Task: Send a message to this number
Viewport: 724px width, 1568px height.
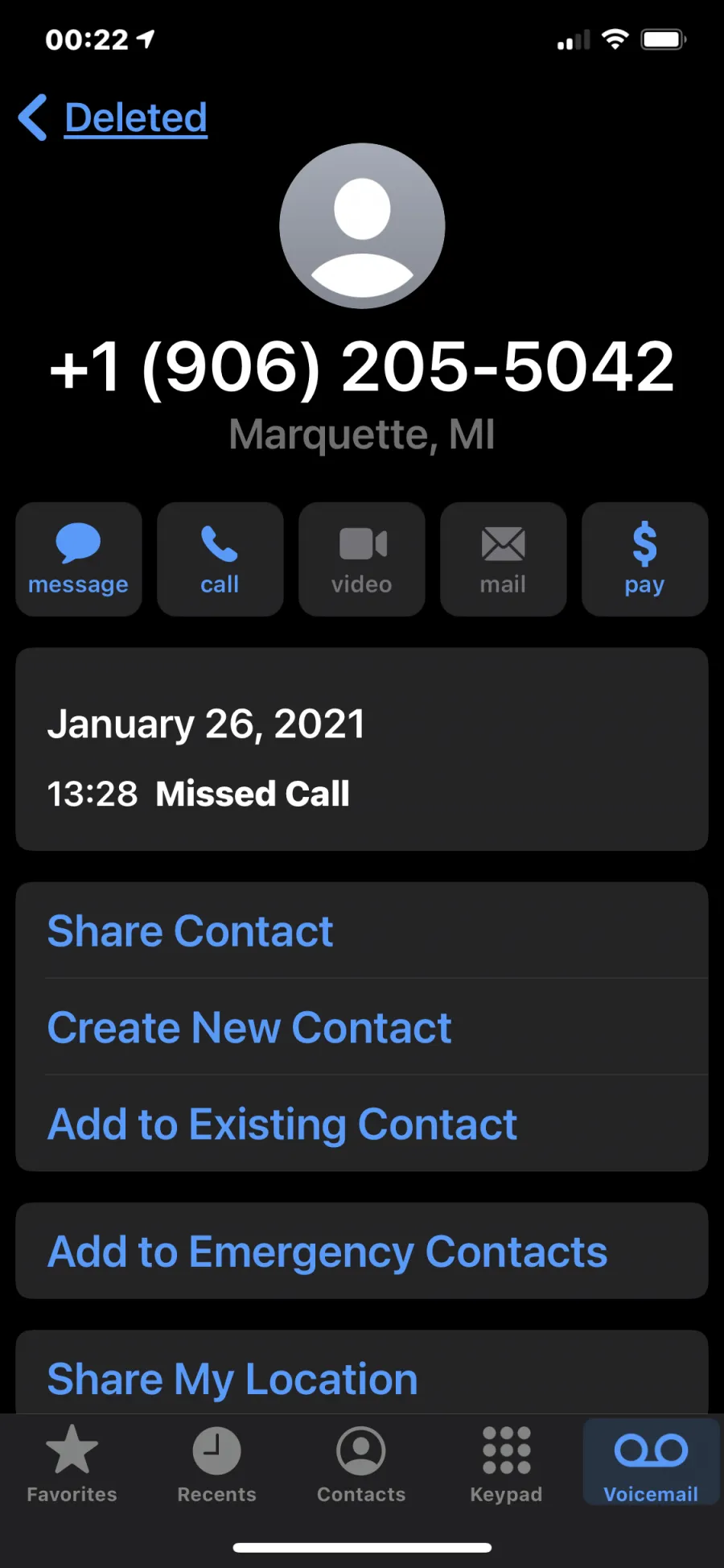Action: [x=79, y=559]
